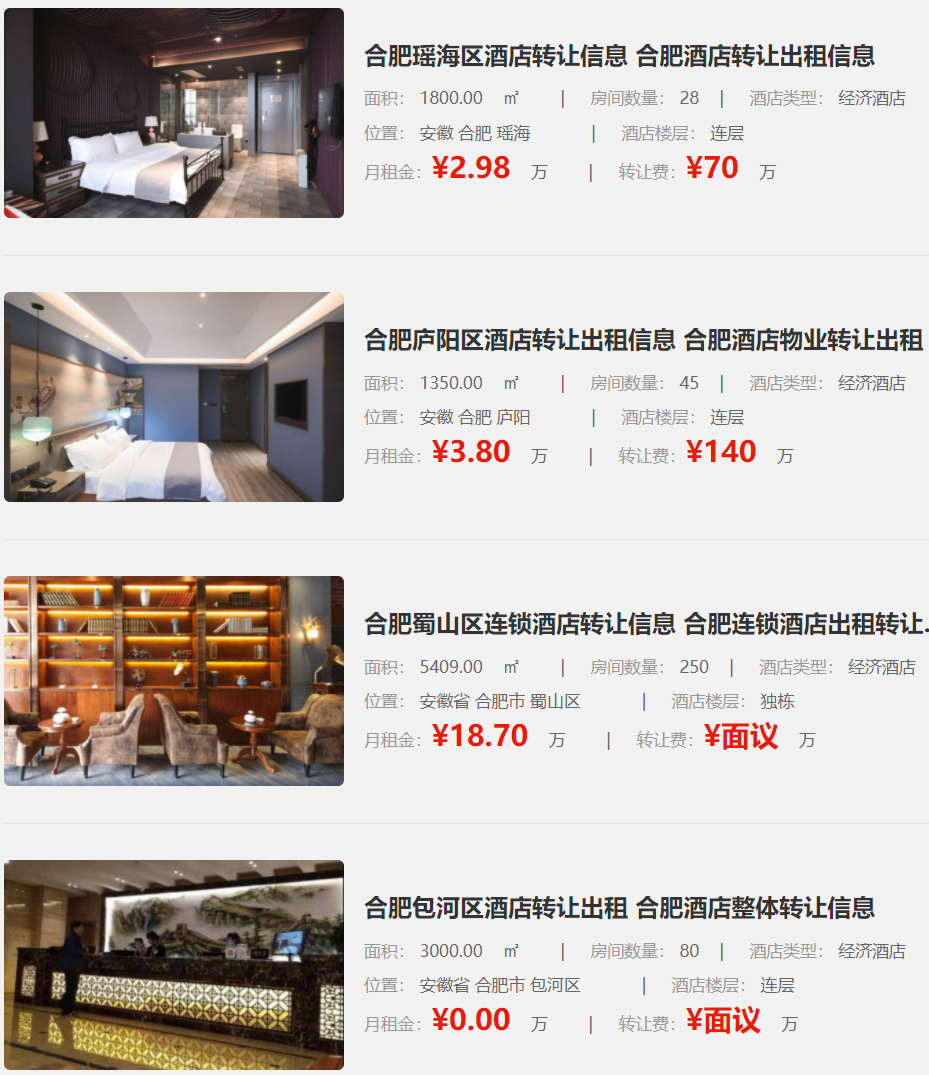The image size is (929, 1075).
Task: Tap the 庐阳 hotel blue room photo
Action: click(174, 397)
